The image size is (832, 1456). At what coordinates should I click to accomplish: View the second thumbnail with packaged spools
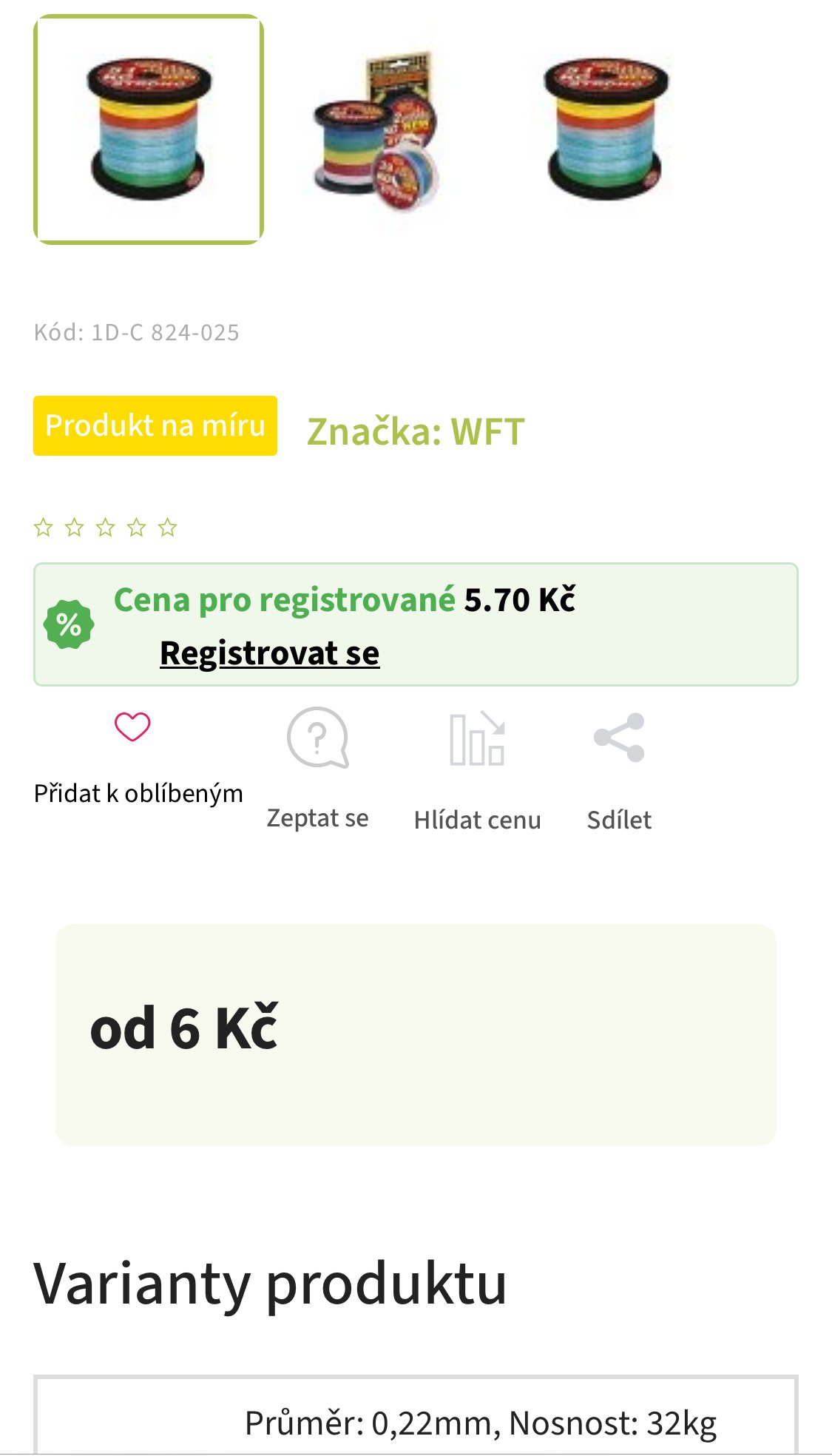[x=377, y=129]
